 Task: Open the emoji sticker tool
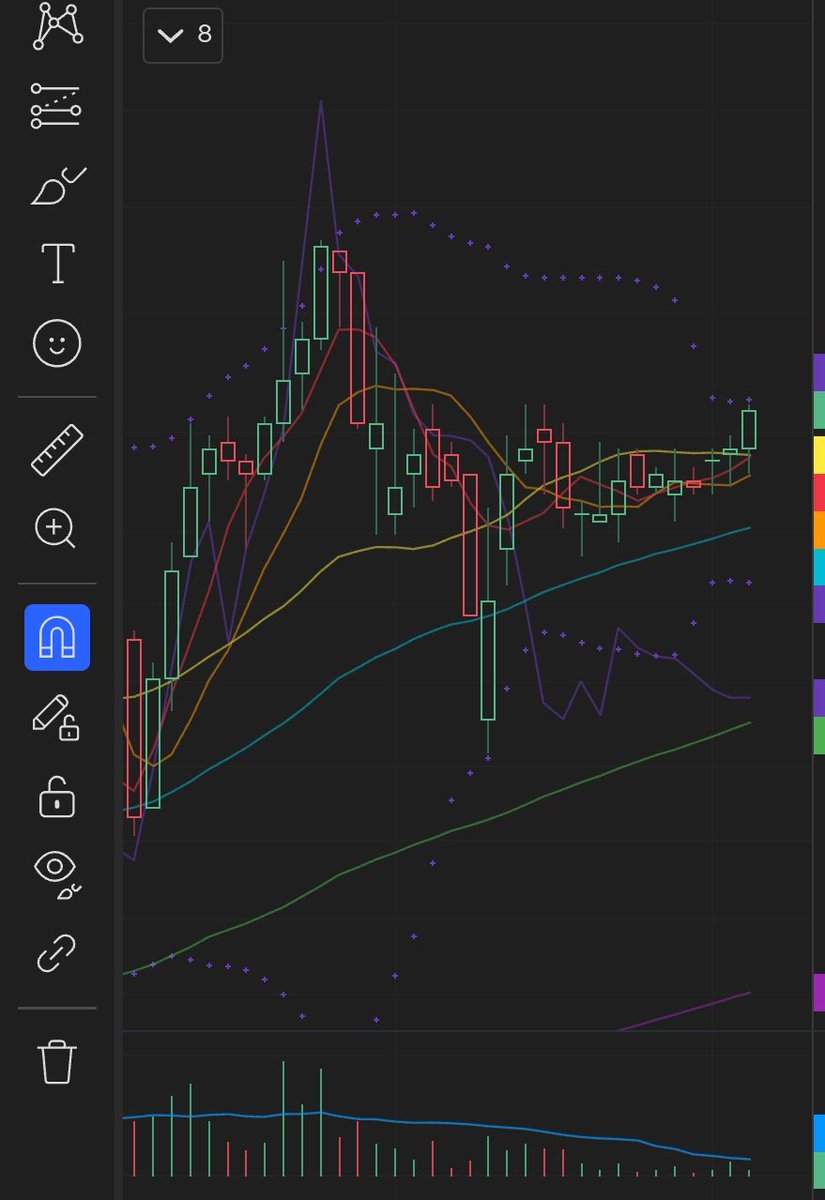pyautogui.click(x=57, y=344)
